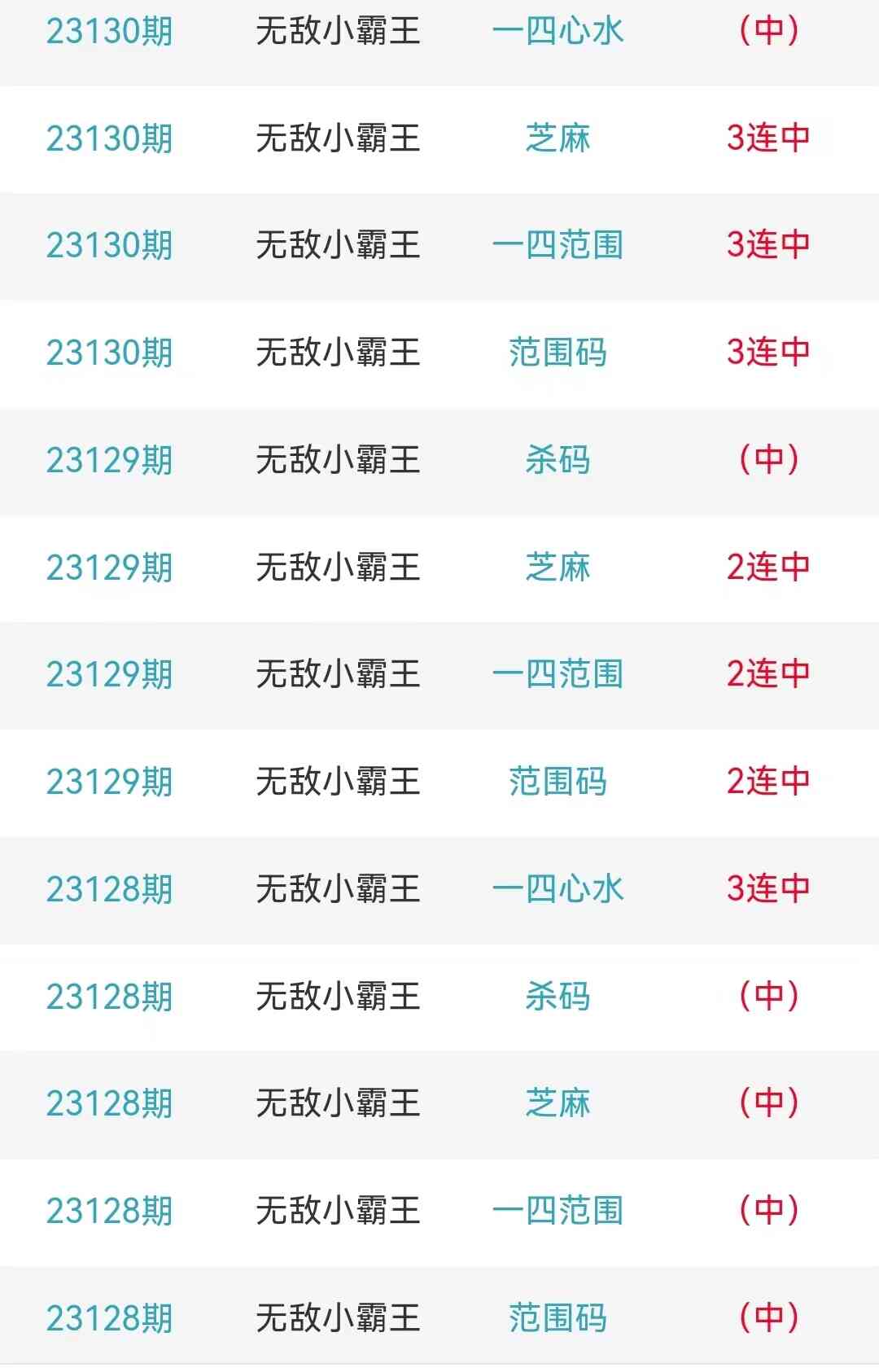
Task: Select the 23130期 范围码 row
Action: (558, 353)
